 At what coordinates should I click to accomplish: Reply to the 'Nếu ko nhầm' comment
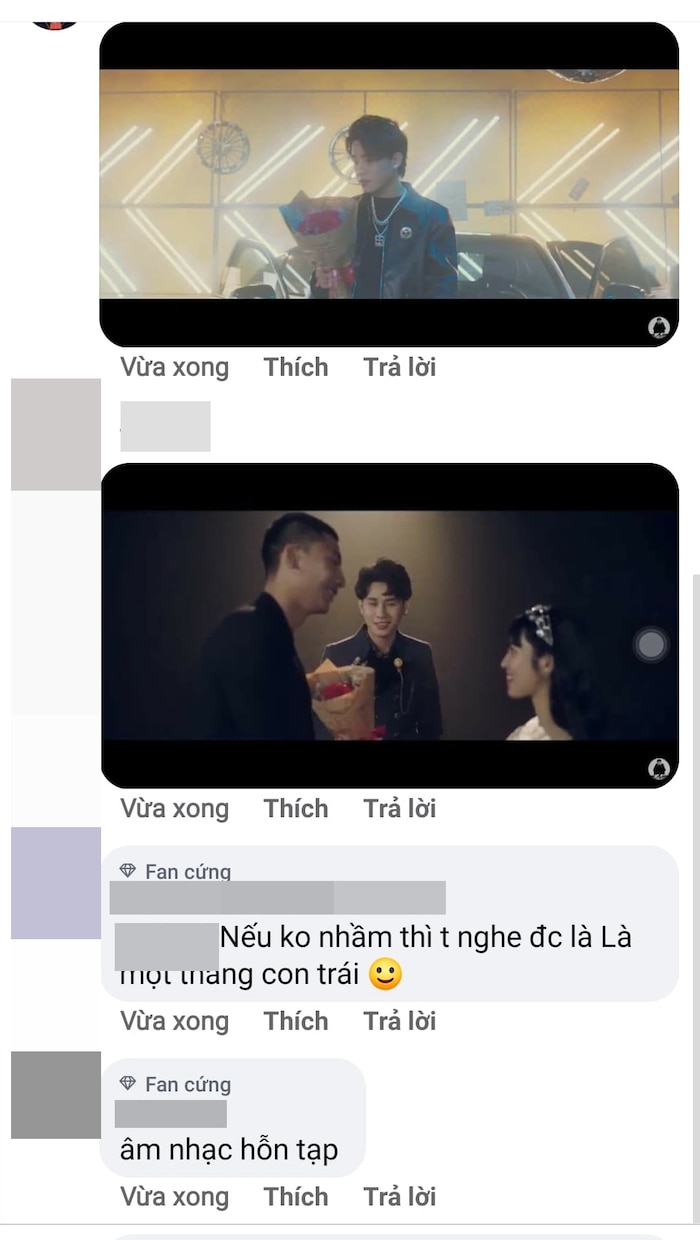click(400, 1021)
